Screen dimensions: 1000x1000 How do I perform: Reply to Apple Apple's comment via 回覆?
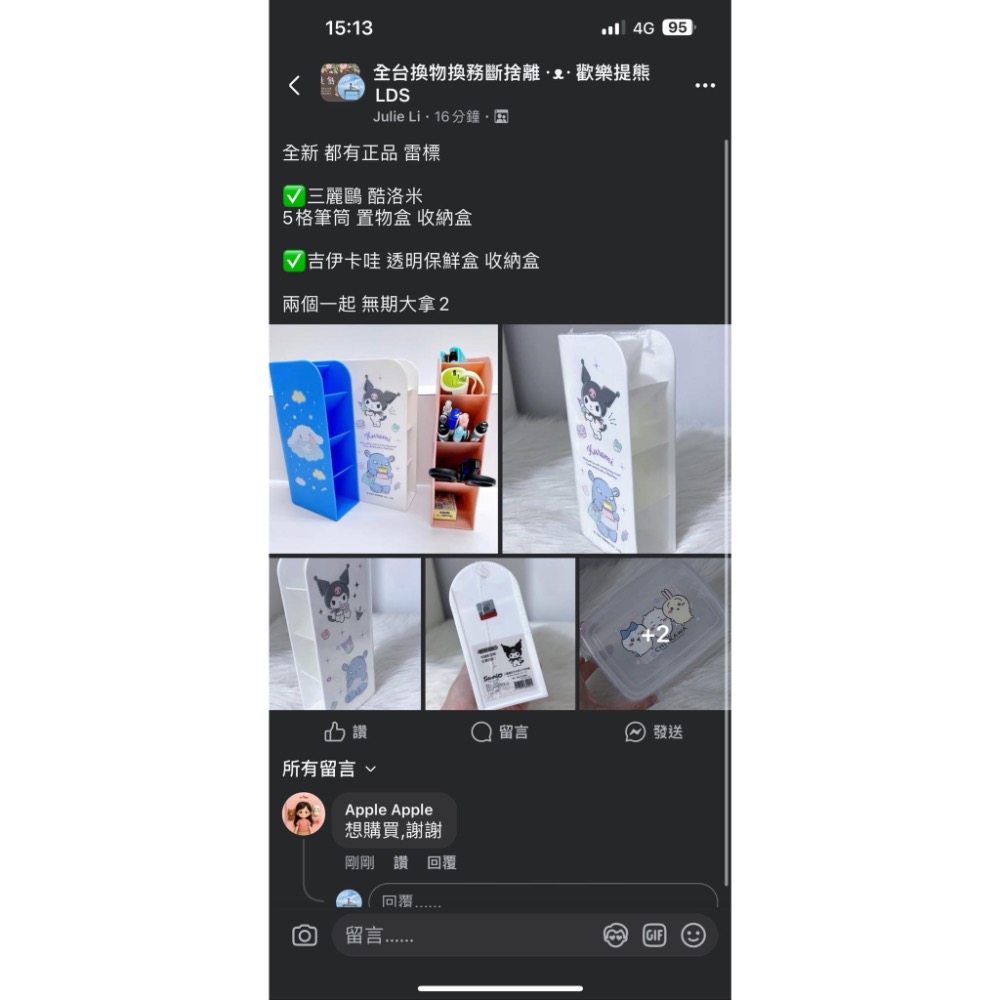click(x=442, y=862)
